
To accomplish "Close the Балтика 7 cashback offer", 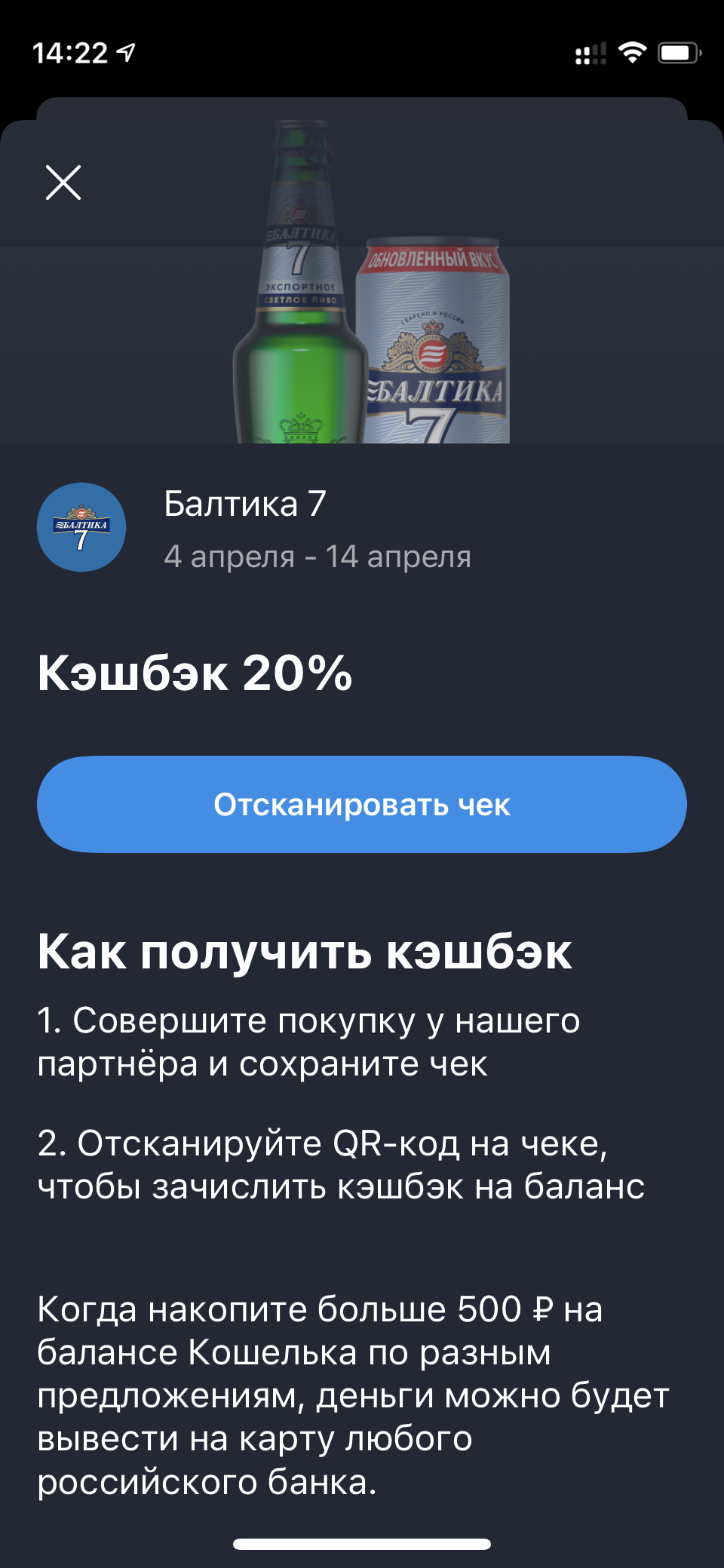I will pos(63,183).
